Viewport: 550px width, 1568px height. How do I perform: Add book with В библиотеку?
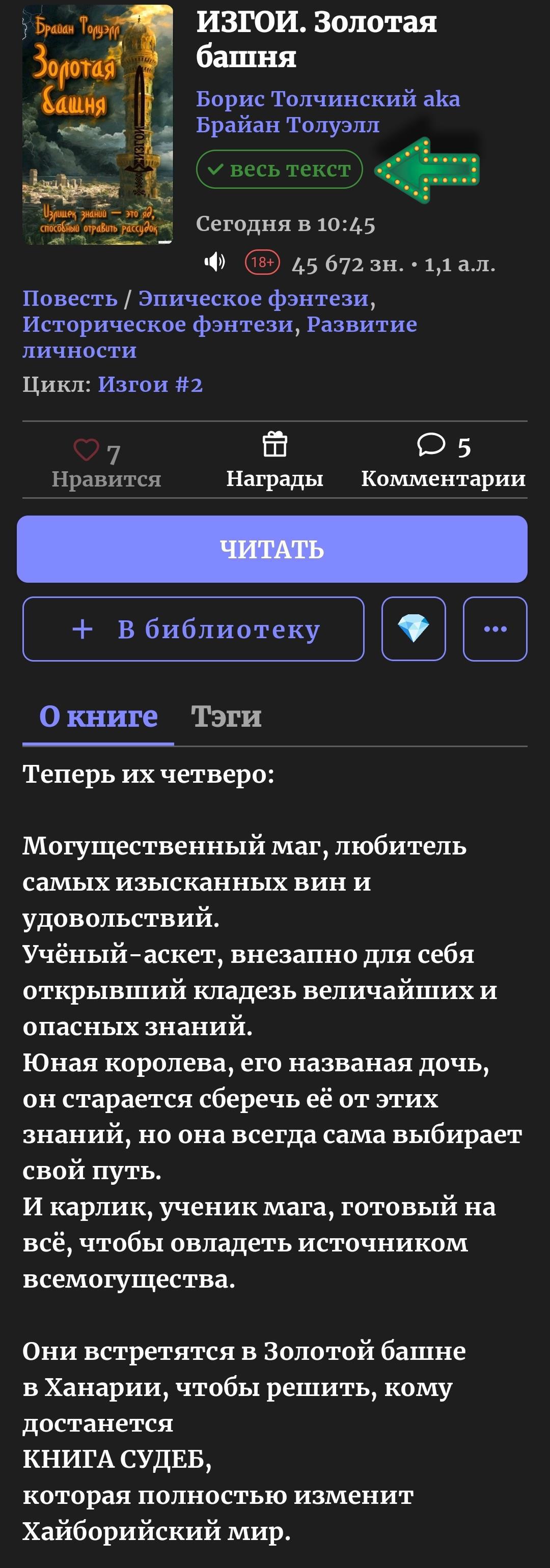(x=194, y=629)
